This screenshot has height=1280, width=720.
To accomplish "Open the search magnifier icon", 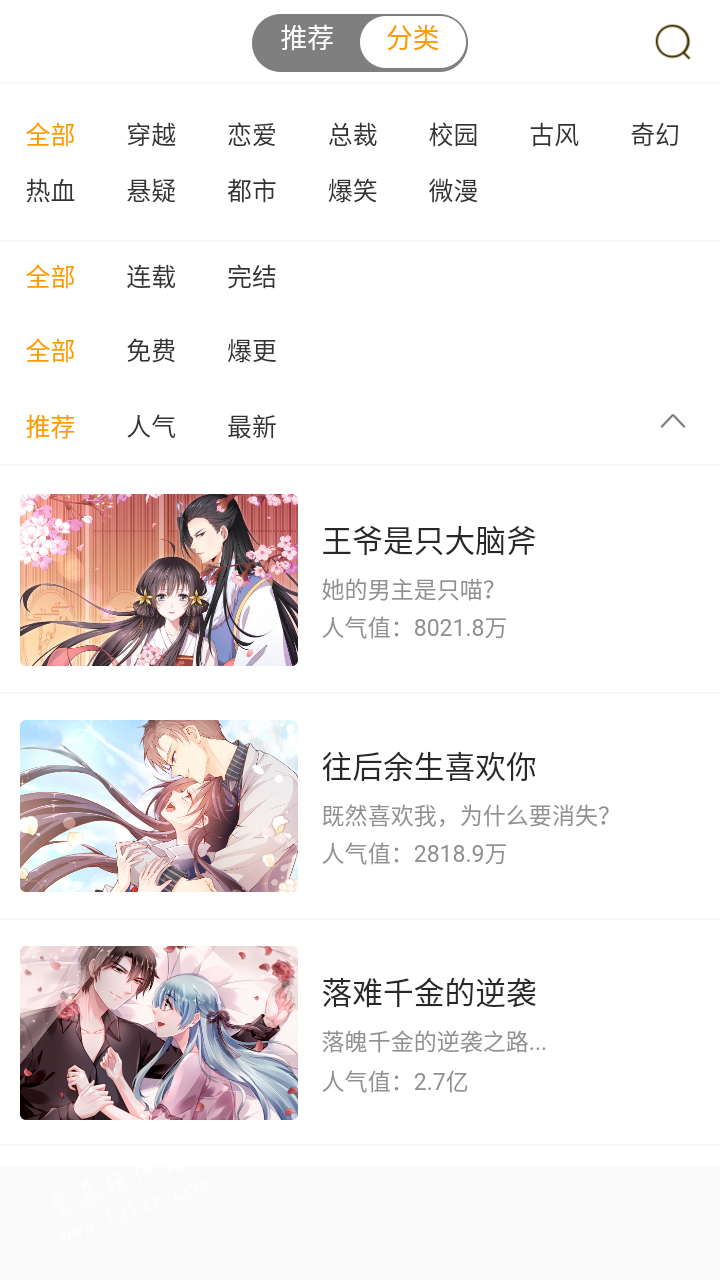I will (673, 43).
